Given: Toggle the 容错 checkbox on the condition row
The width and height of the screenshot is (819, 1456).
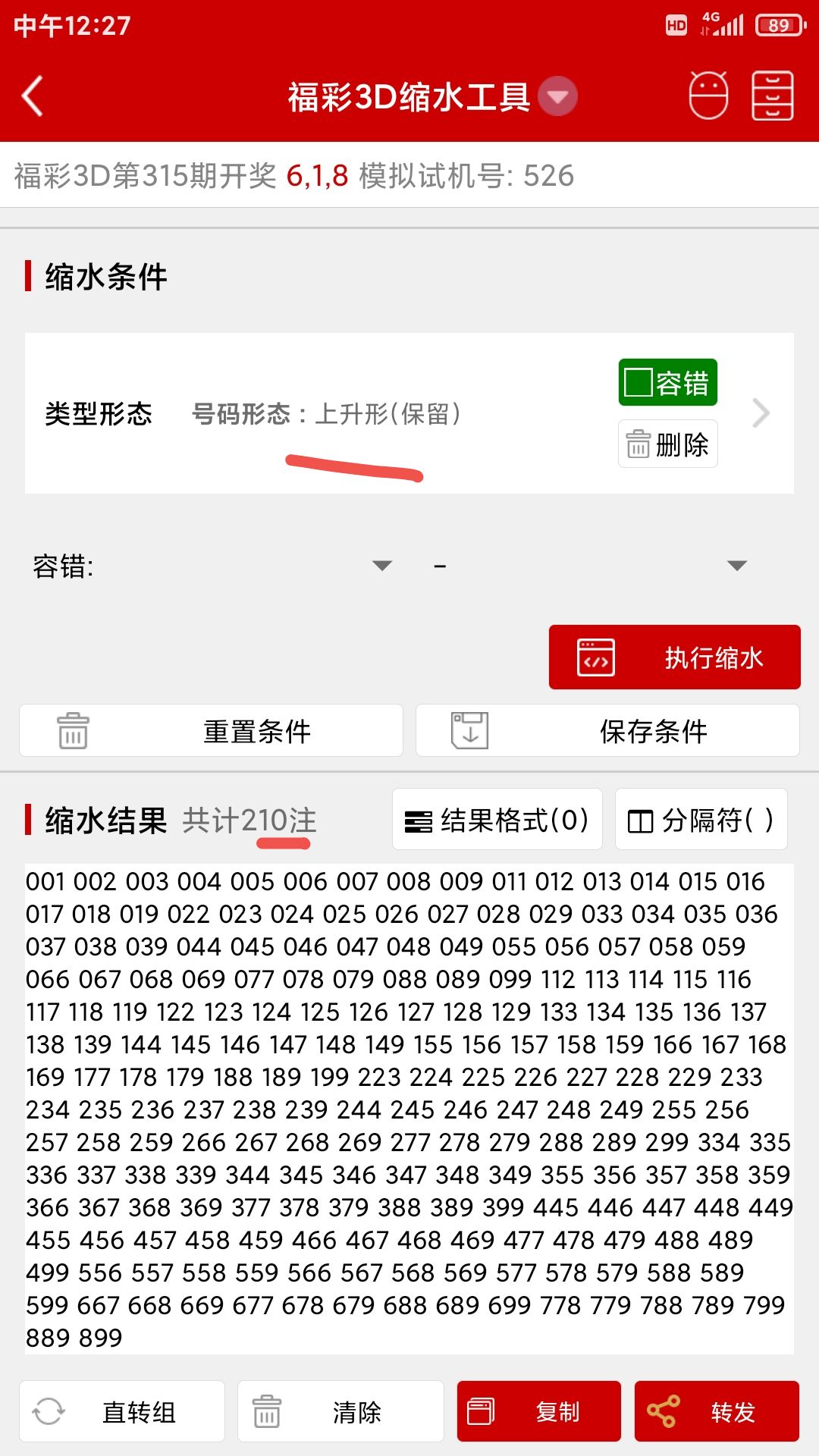Looking at the screenshot, I should pos(667,382).
